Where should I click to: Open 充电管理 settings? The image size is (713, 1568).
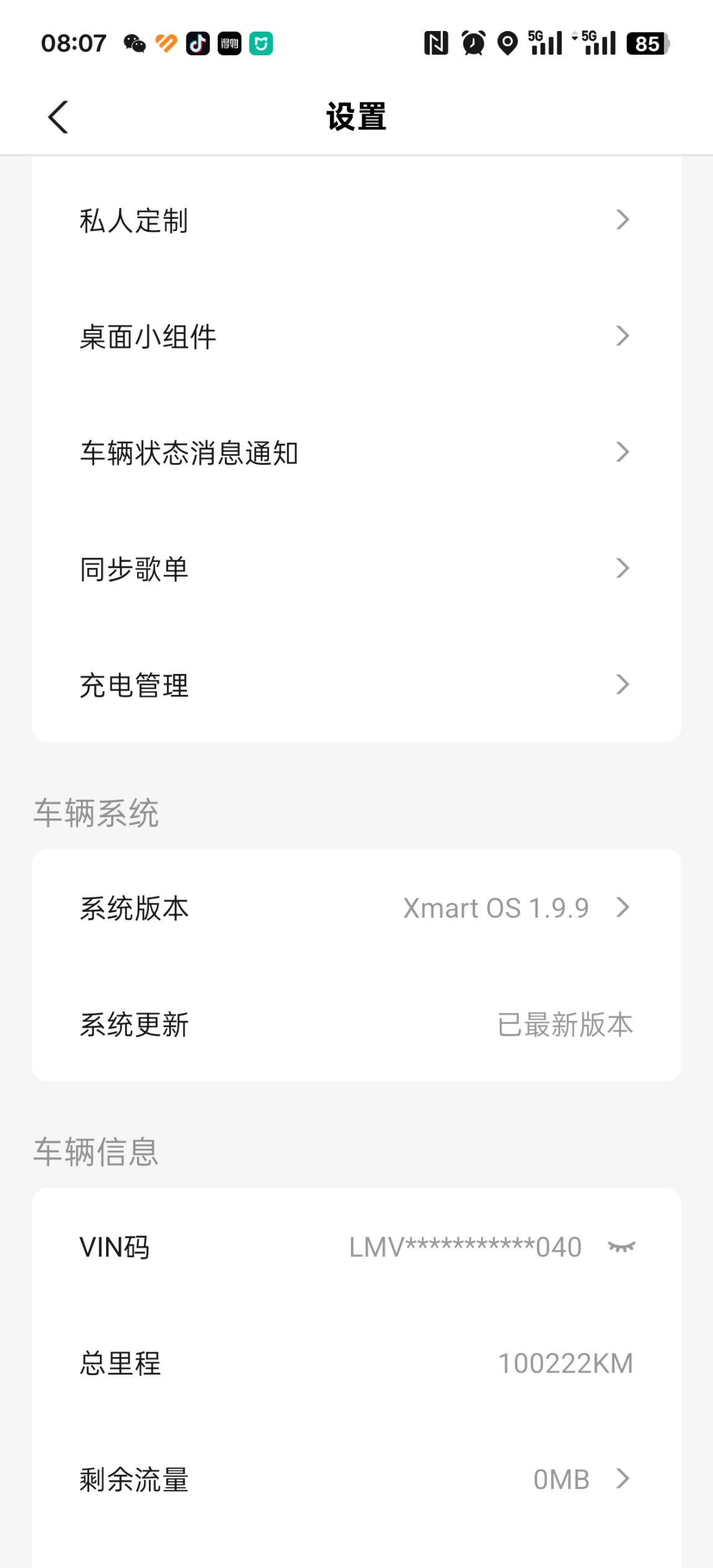[356, 684]
